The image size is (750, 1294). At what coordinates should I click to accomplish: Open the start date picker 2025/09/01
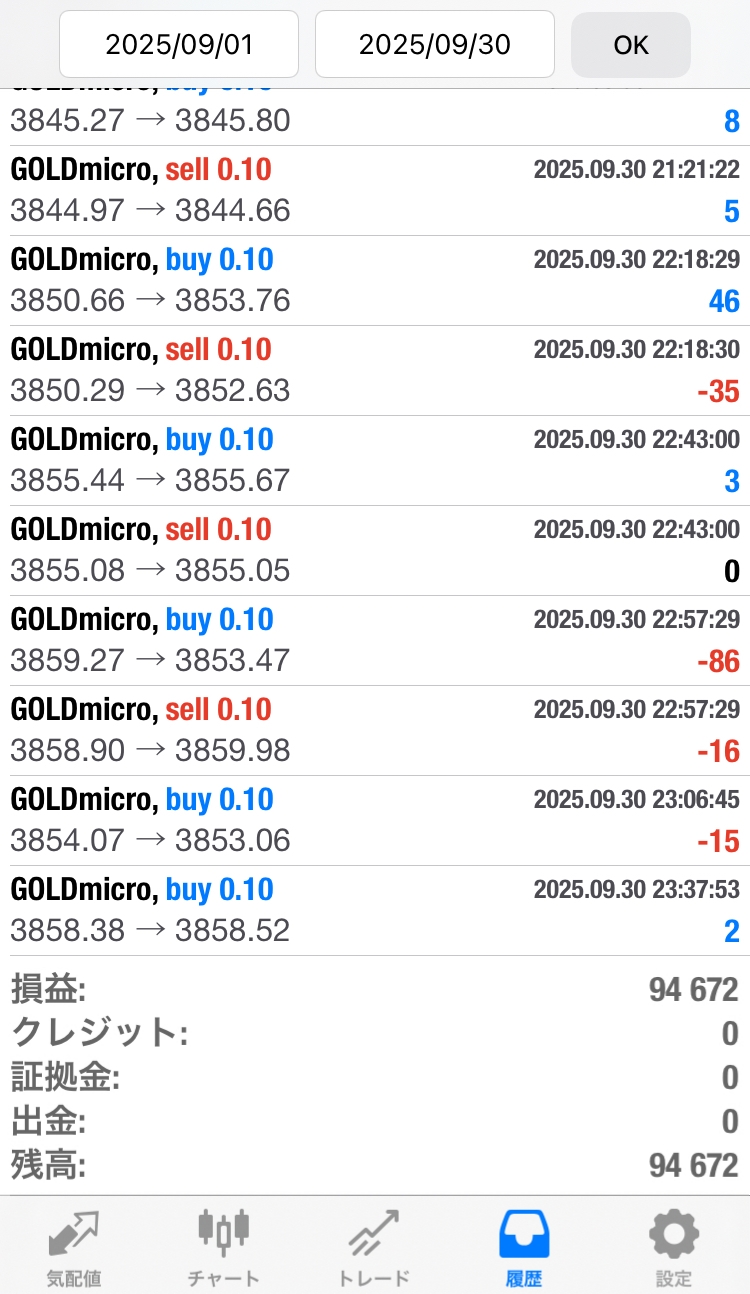(x=179, y=44)
